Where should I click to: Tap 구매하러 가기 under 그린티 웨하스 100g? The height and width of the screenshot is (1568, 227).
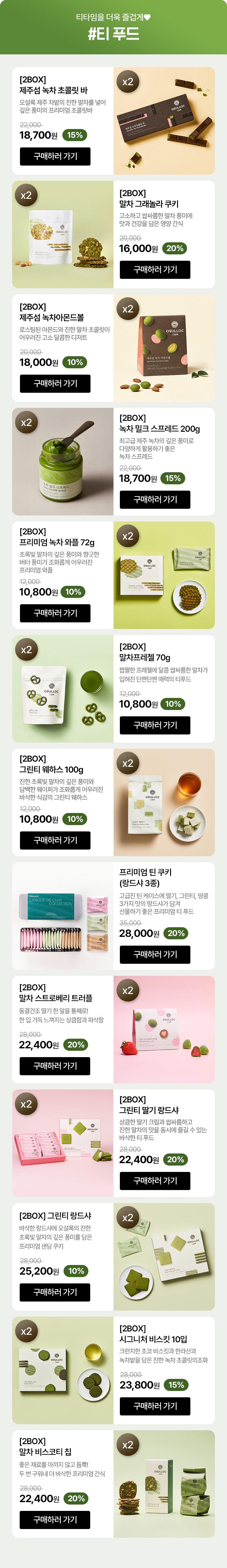pos(55,840)
